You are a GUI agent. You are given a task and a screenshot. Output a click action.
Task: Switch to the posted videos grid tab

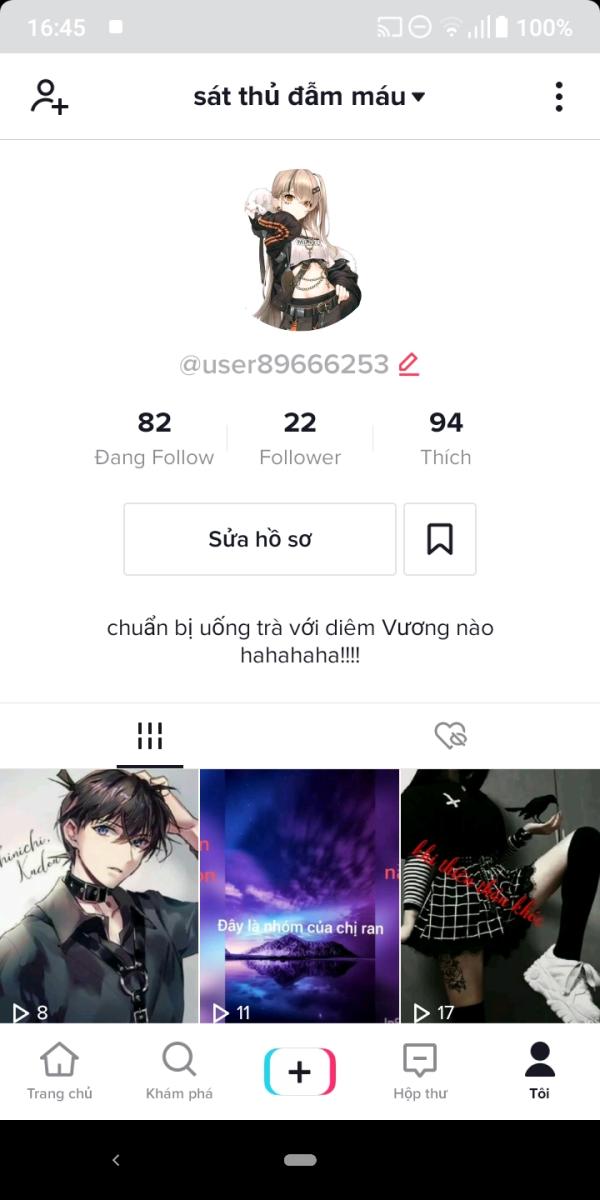tap(150, 736)
